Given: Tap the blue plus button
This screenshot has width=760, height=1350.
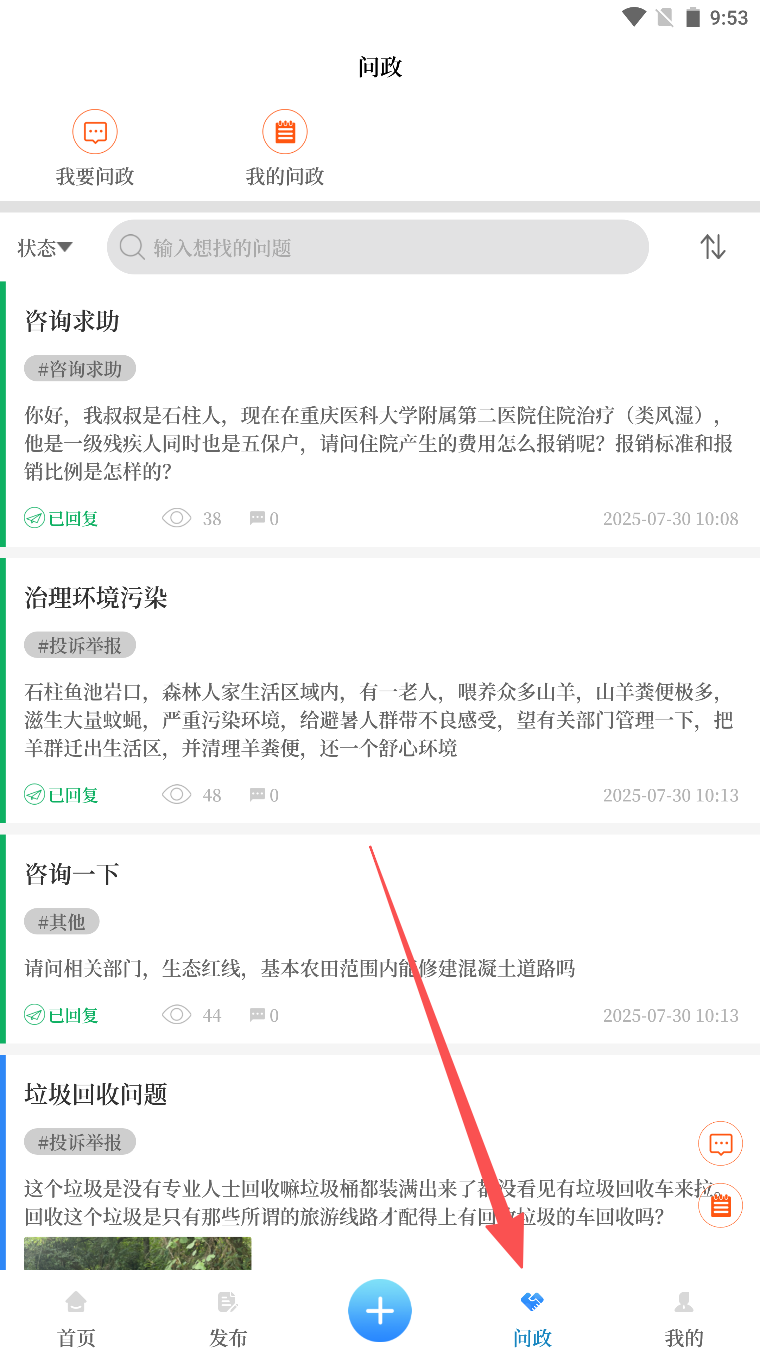Looking at the screenshot, I should tap(380, 1310).
